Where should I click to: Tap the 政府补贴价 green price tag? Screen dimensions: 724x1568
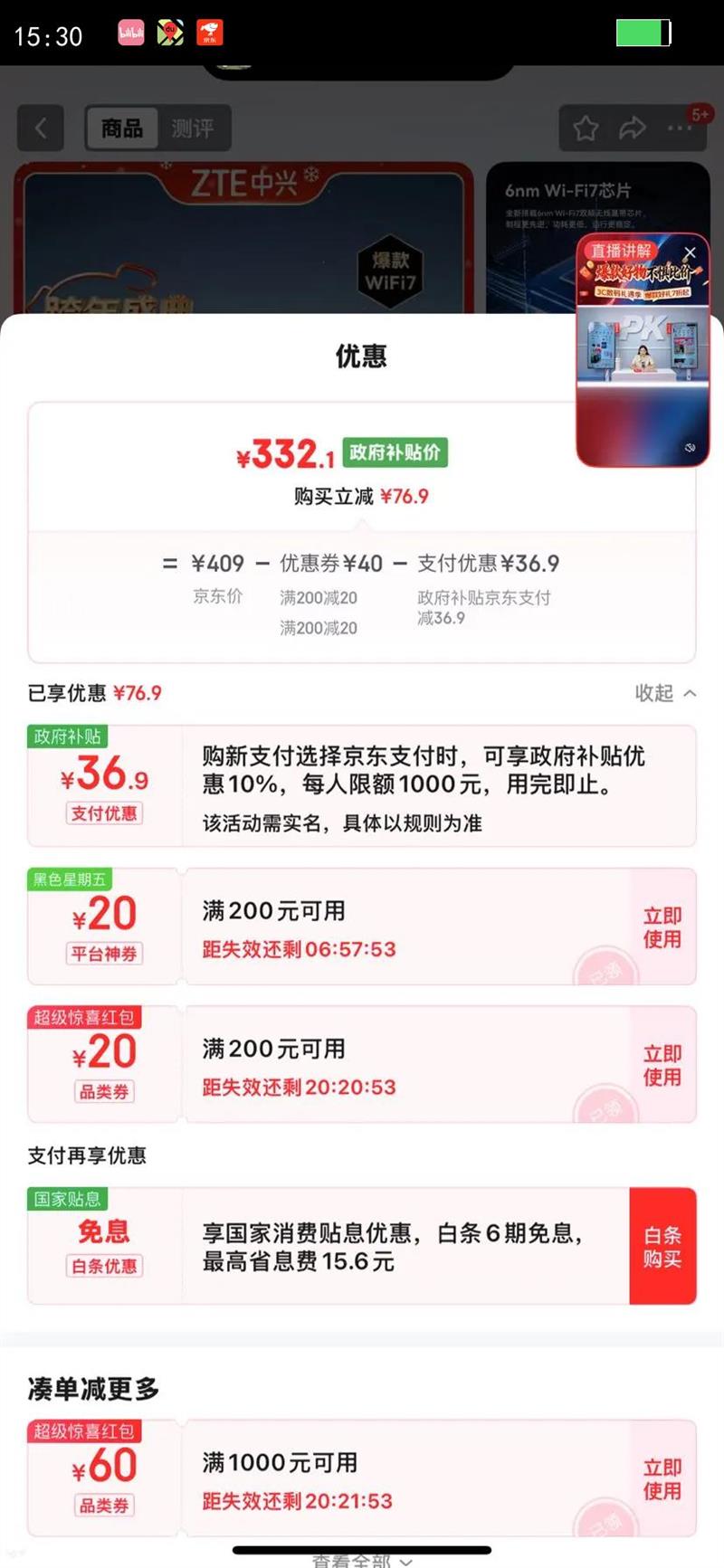coord(395,452)
